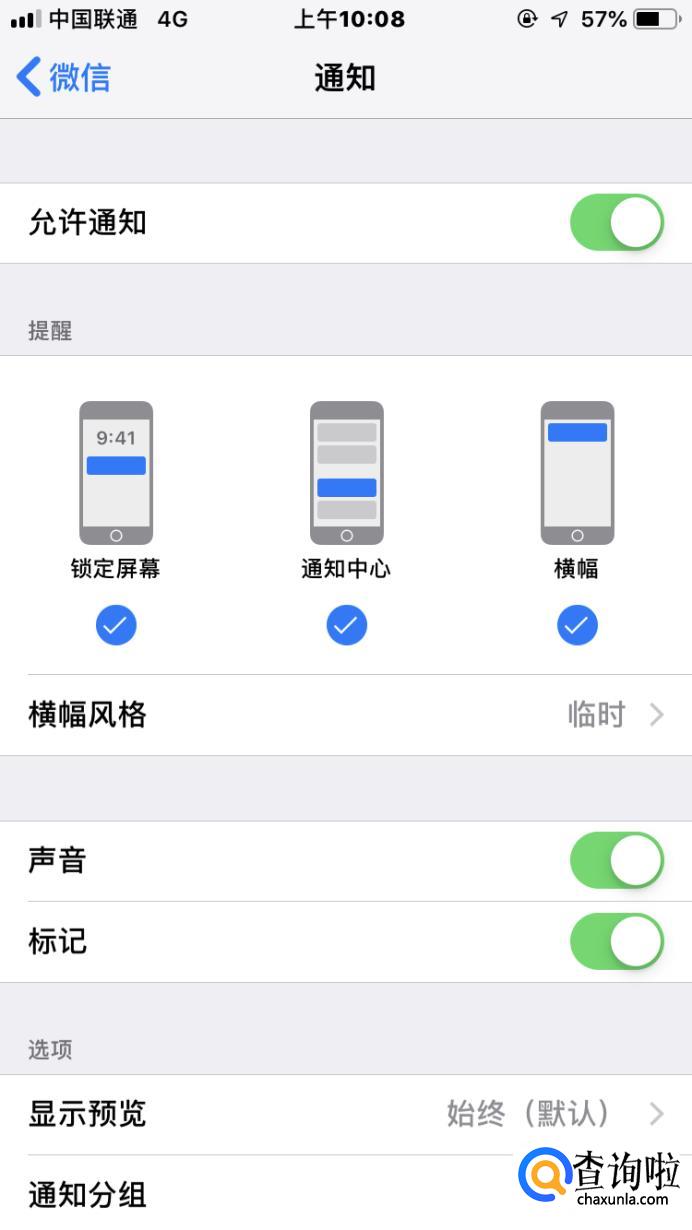The image size is (692, 1230).
Task: Open 显示预览 options
Action: [346, 1113]
